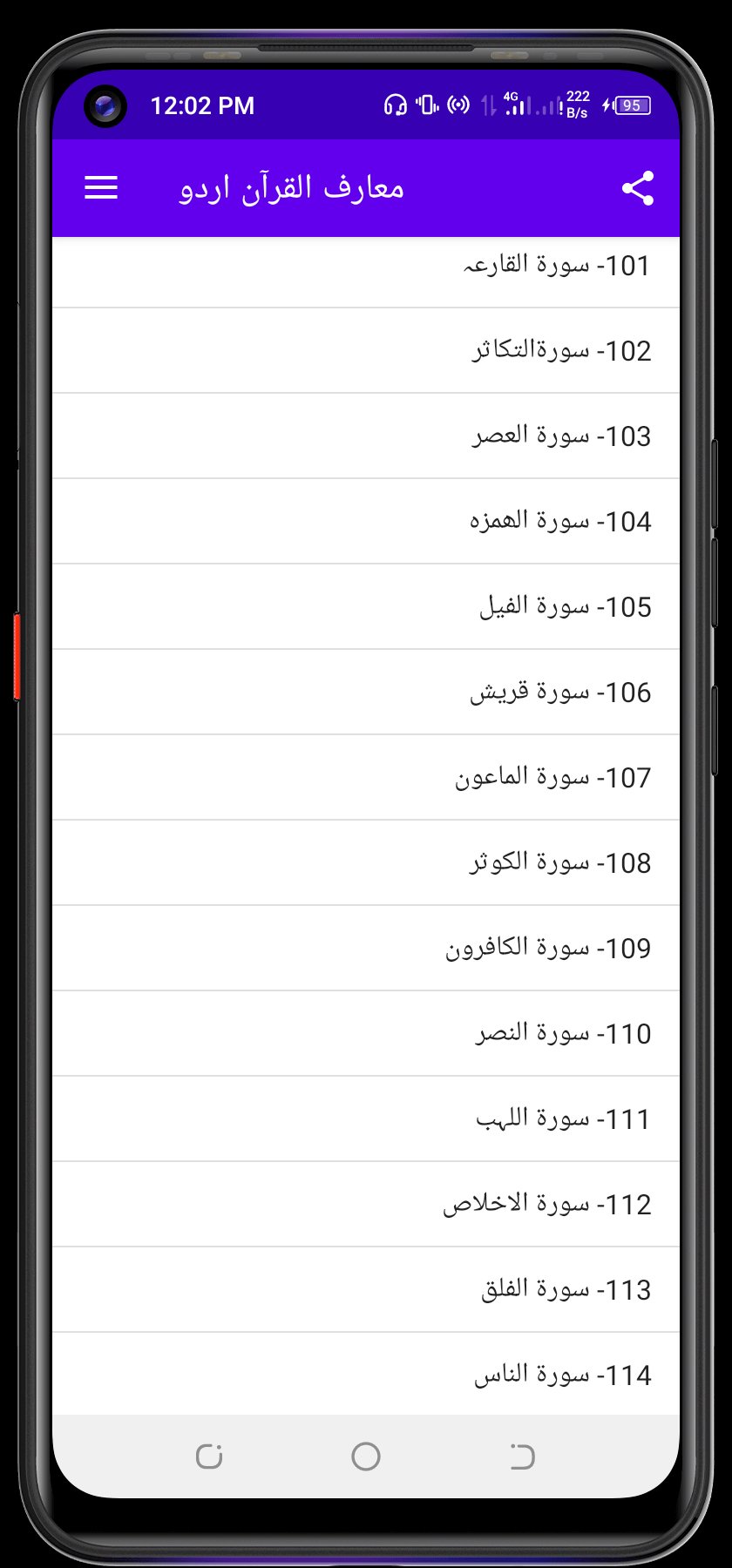Share the app via share icon
Screen dimensions: 732x1568
click(638, 188)
